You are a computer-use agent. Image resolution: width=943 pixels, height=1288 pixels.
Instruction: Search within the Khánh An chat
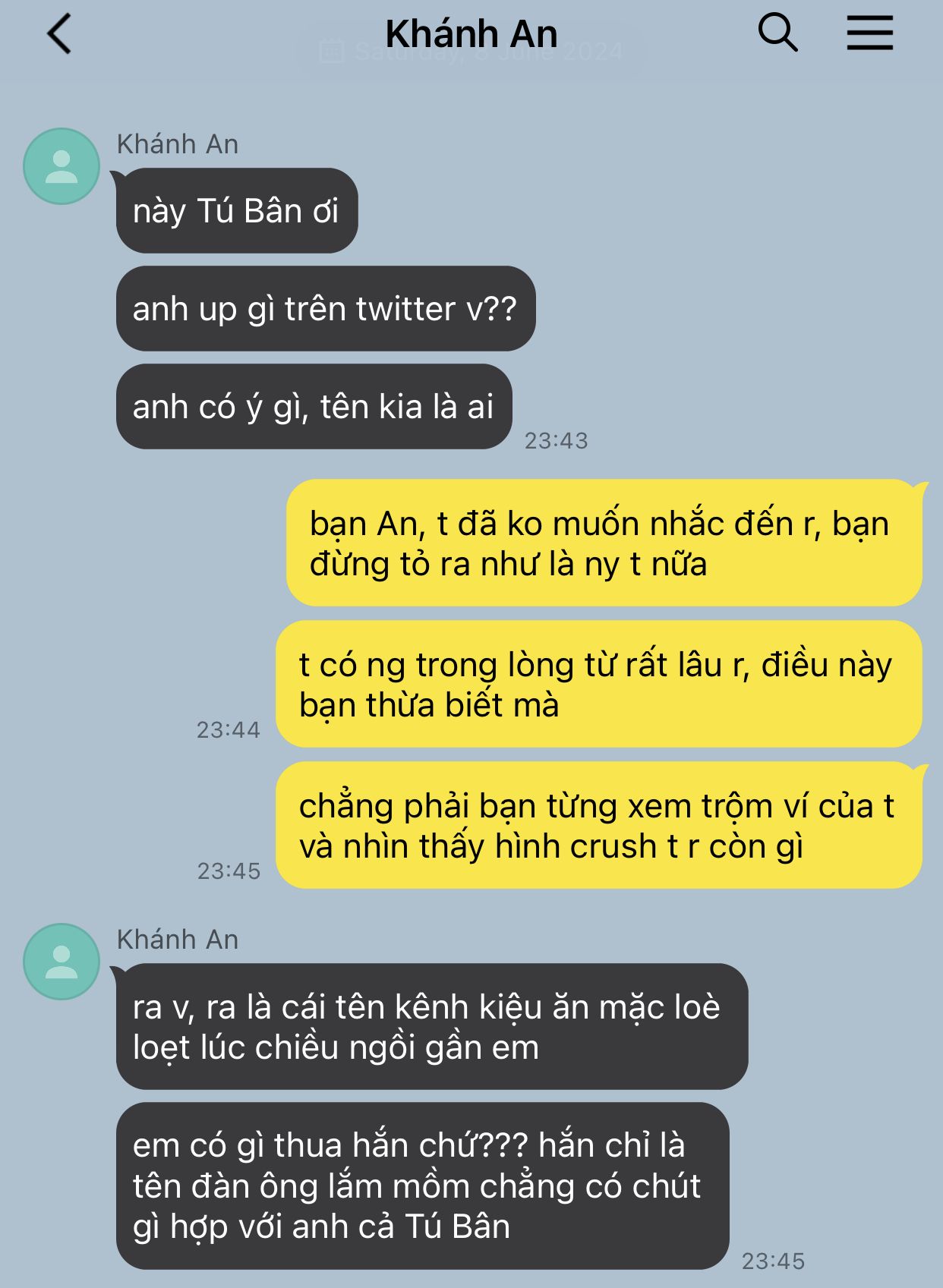pyautogui.click(x=777, y=33)
